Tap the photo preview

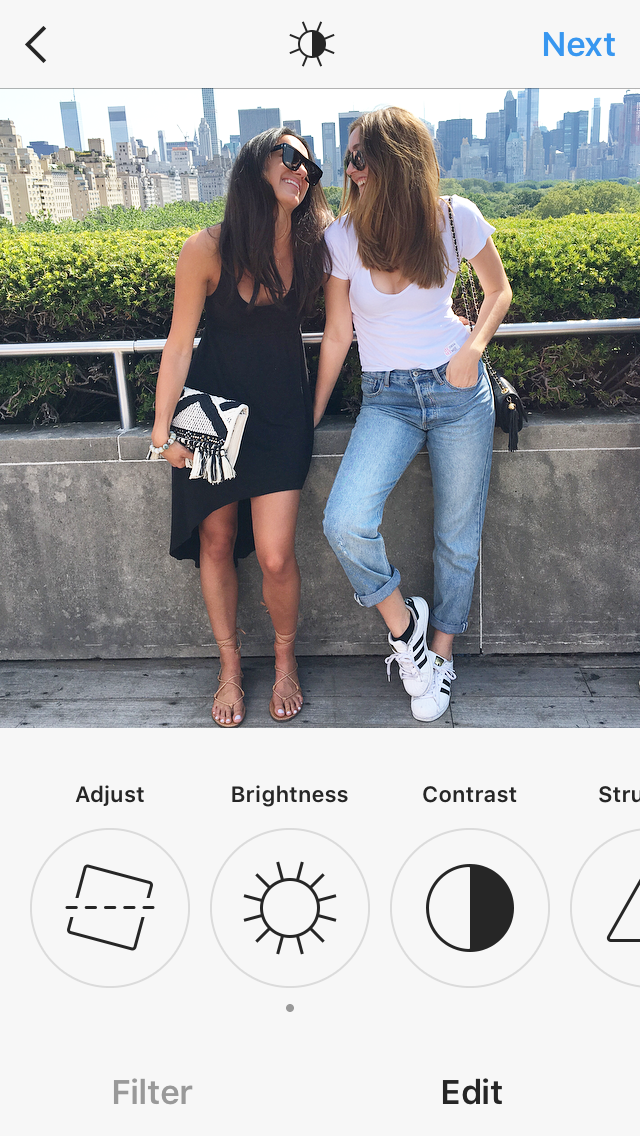tap(320, 408)
